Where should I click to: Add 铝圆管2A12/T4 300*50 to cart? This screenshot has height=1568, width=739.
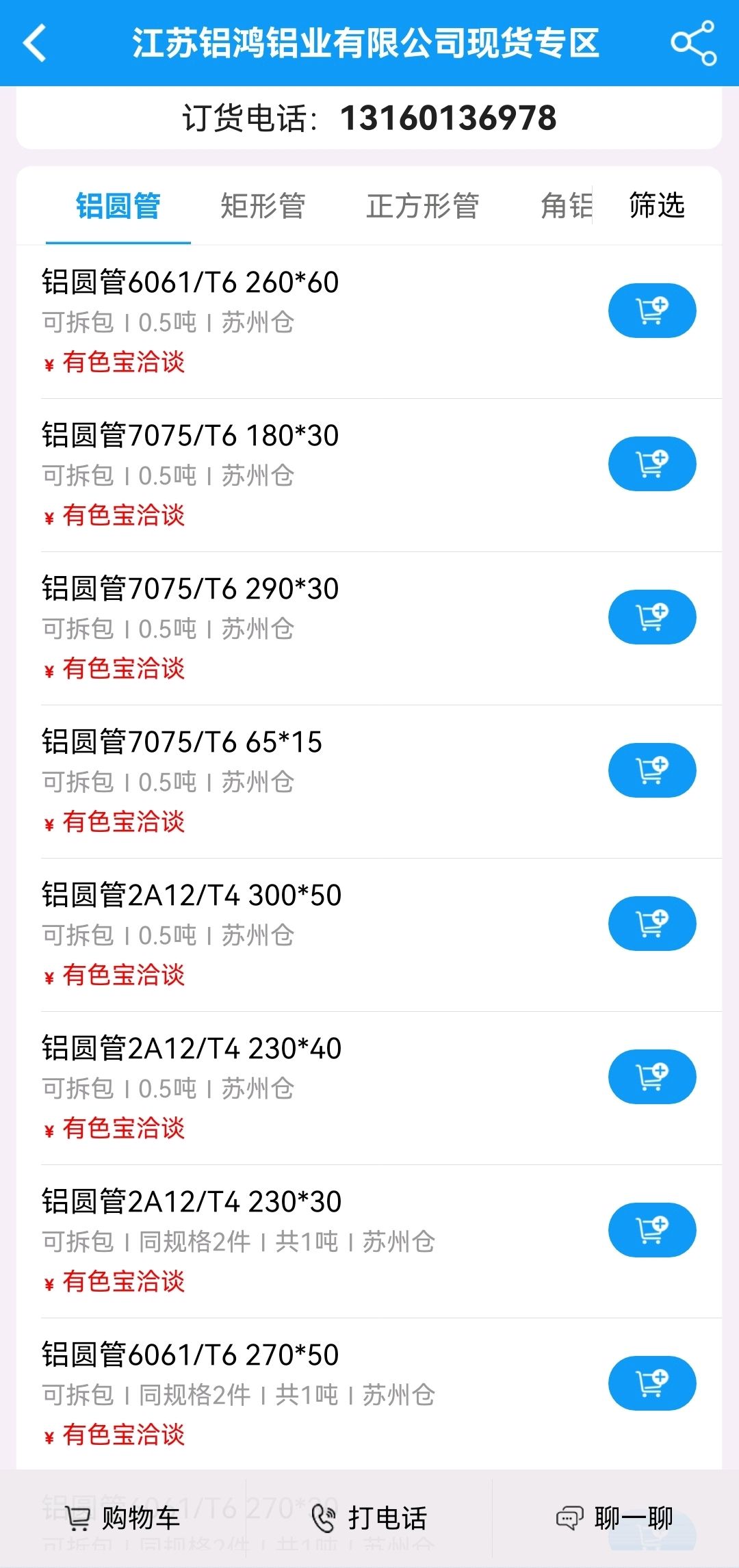pyautogui.click(x=652, y=924)
